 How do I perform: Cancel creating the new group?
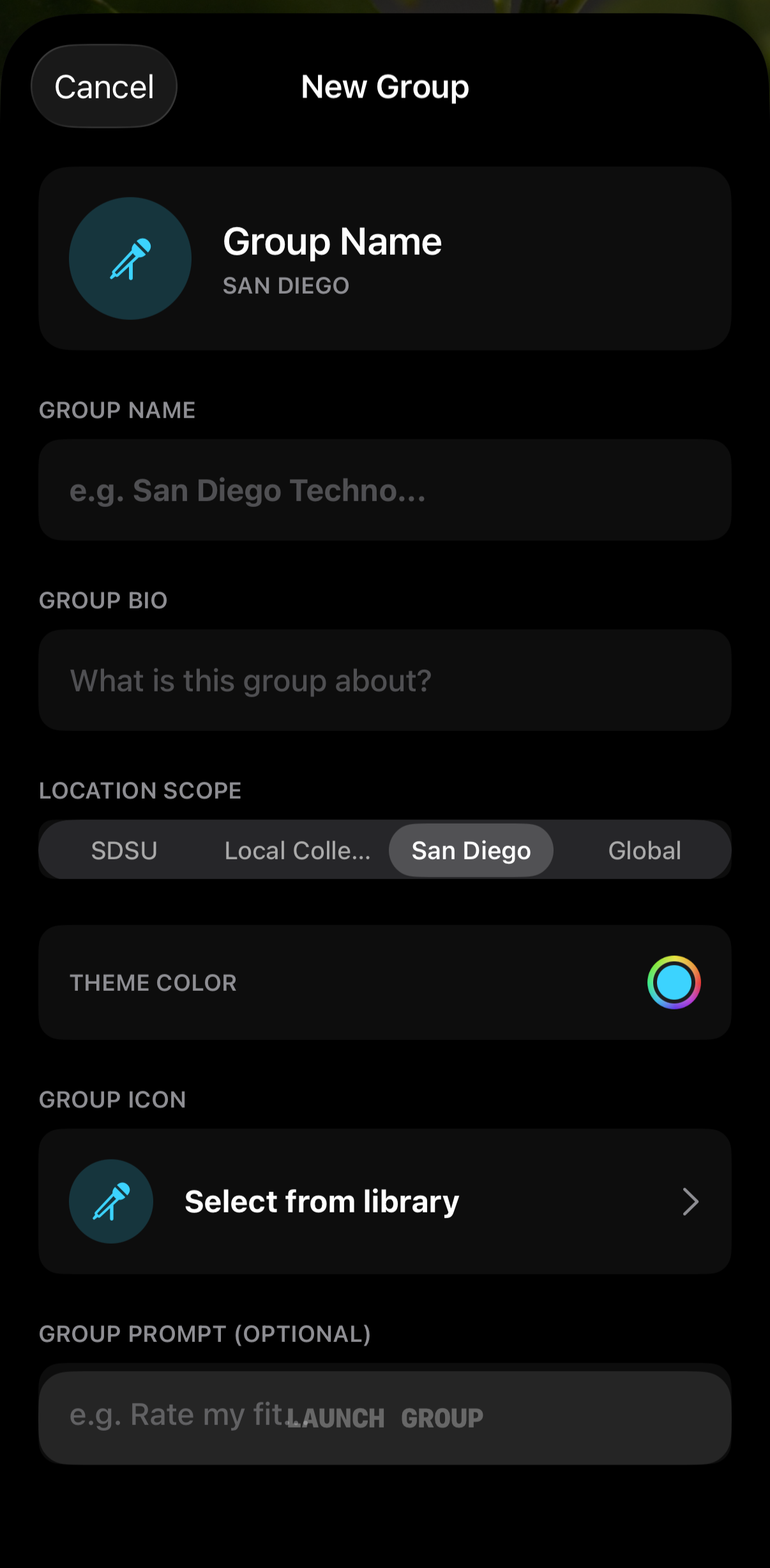(x=104, y=87)
